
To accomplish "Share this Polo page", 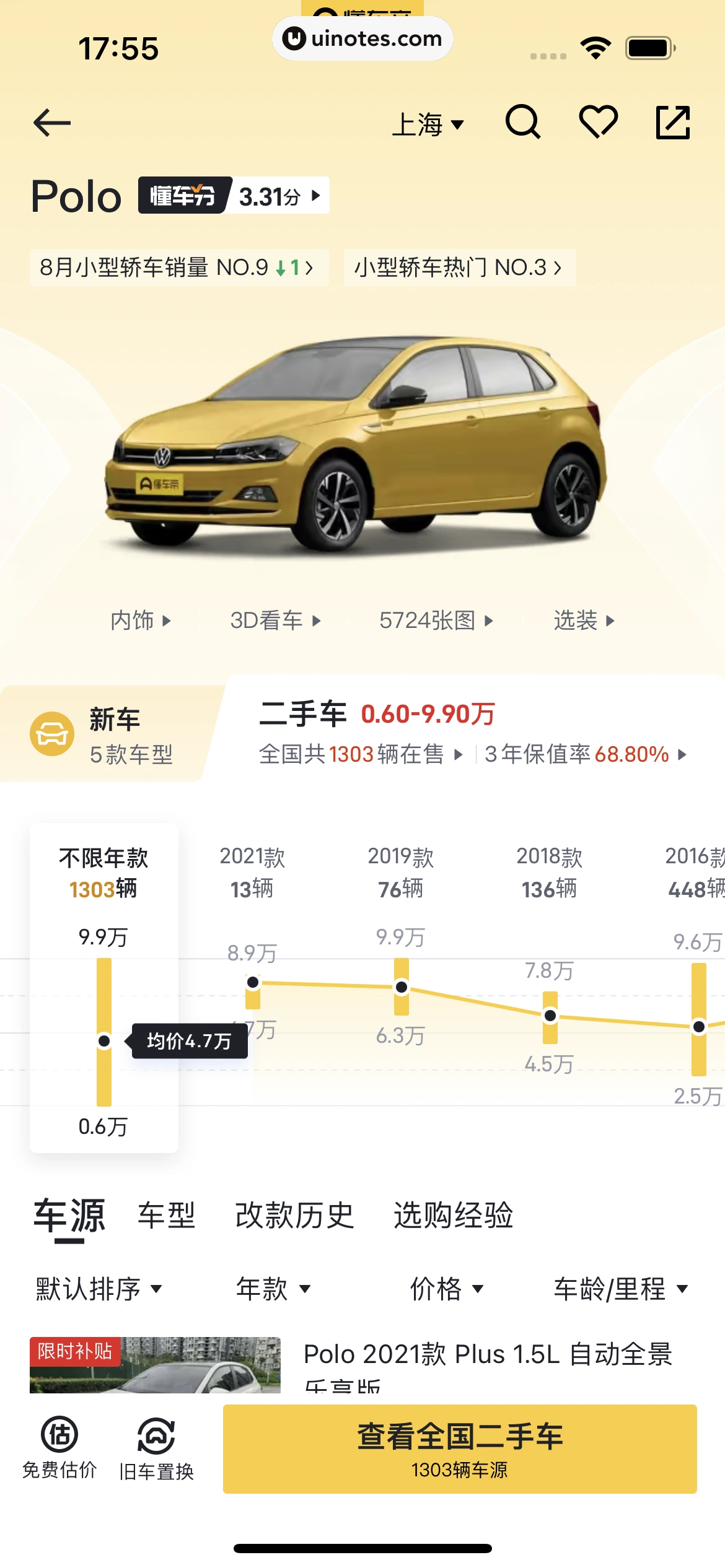I will 672,123.
